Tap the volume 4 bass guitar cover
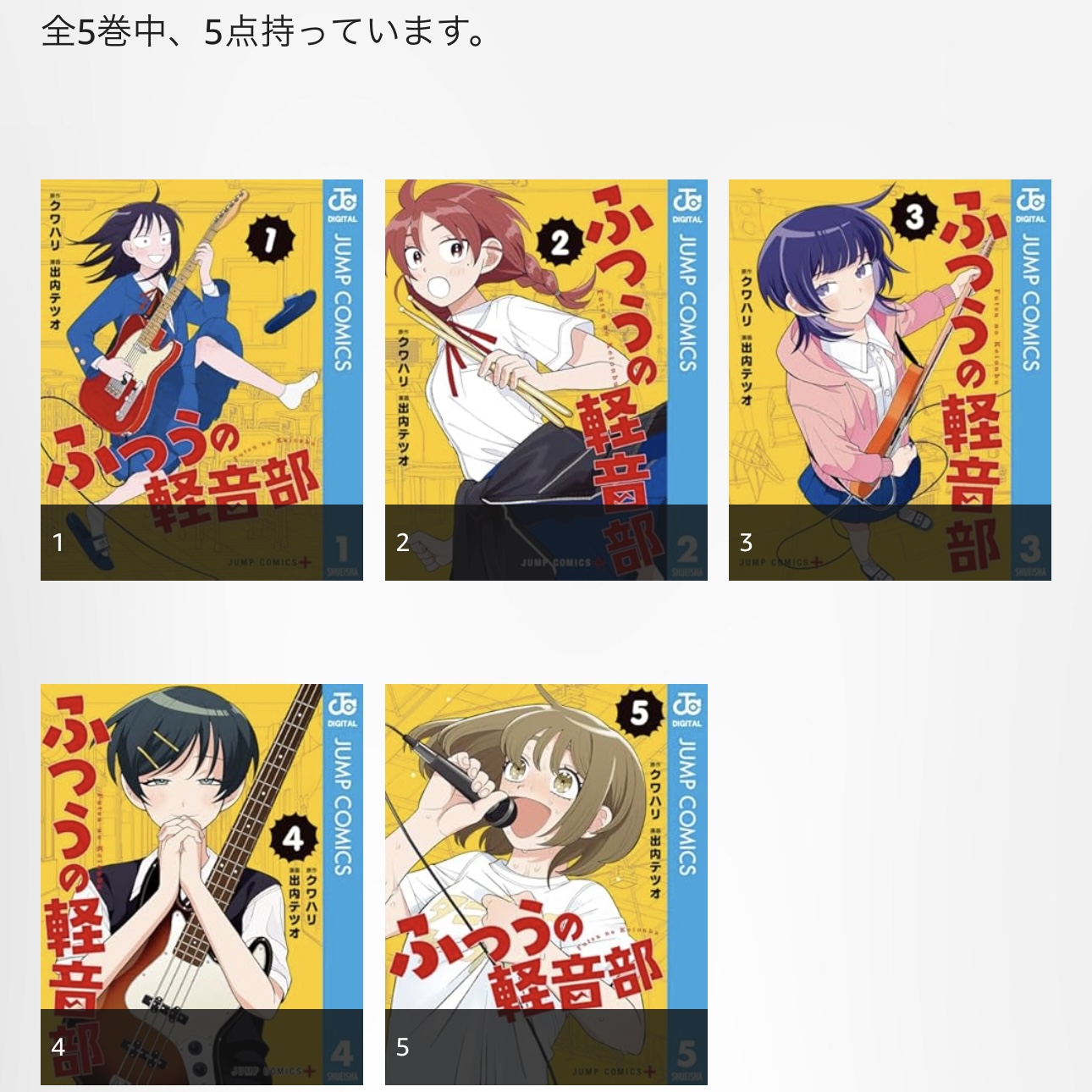 point(201,884)
